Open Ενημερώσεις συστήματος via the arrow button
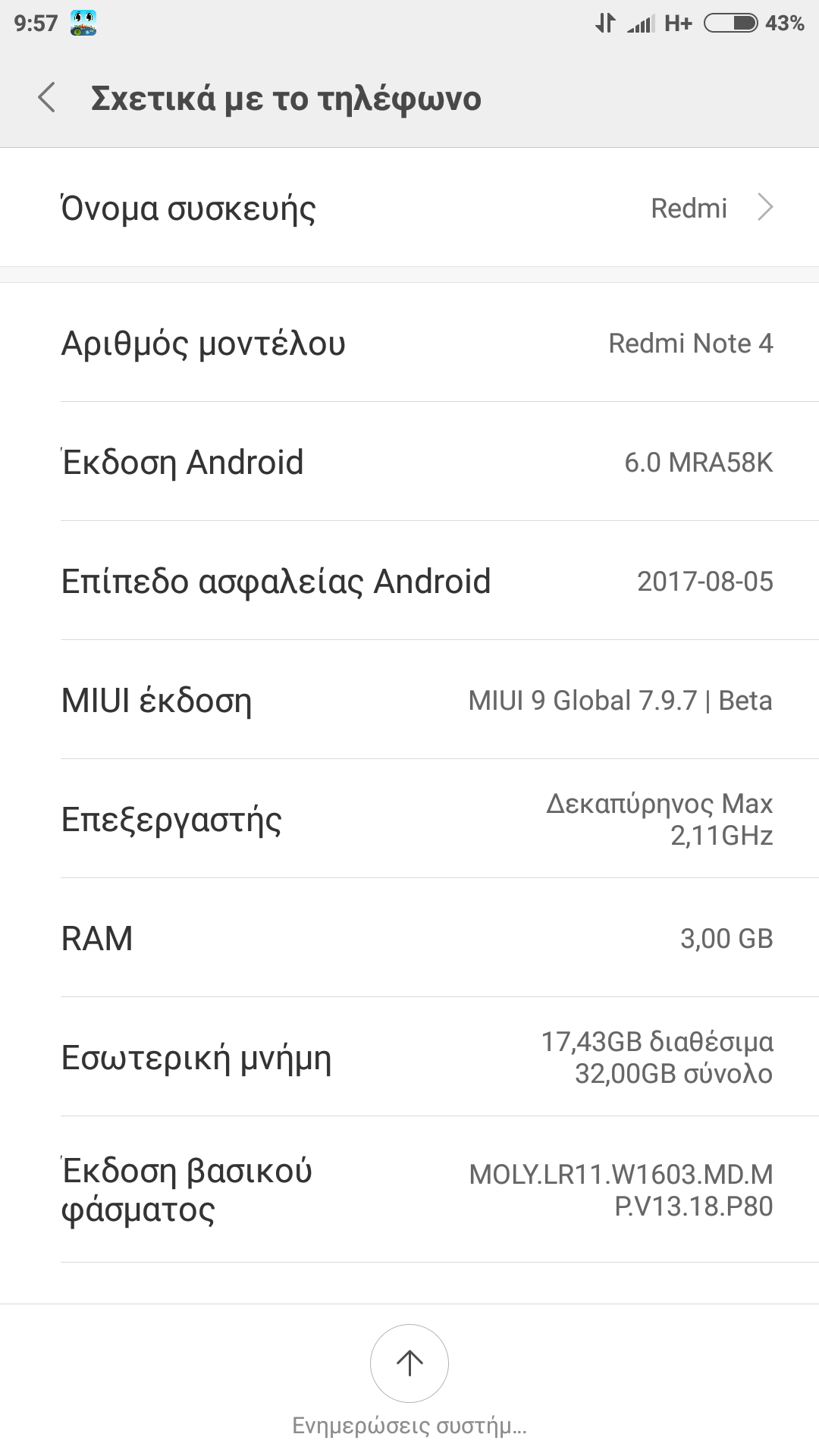 409,1363
